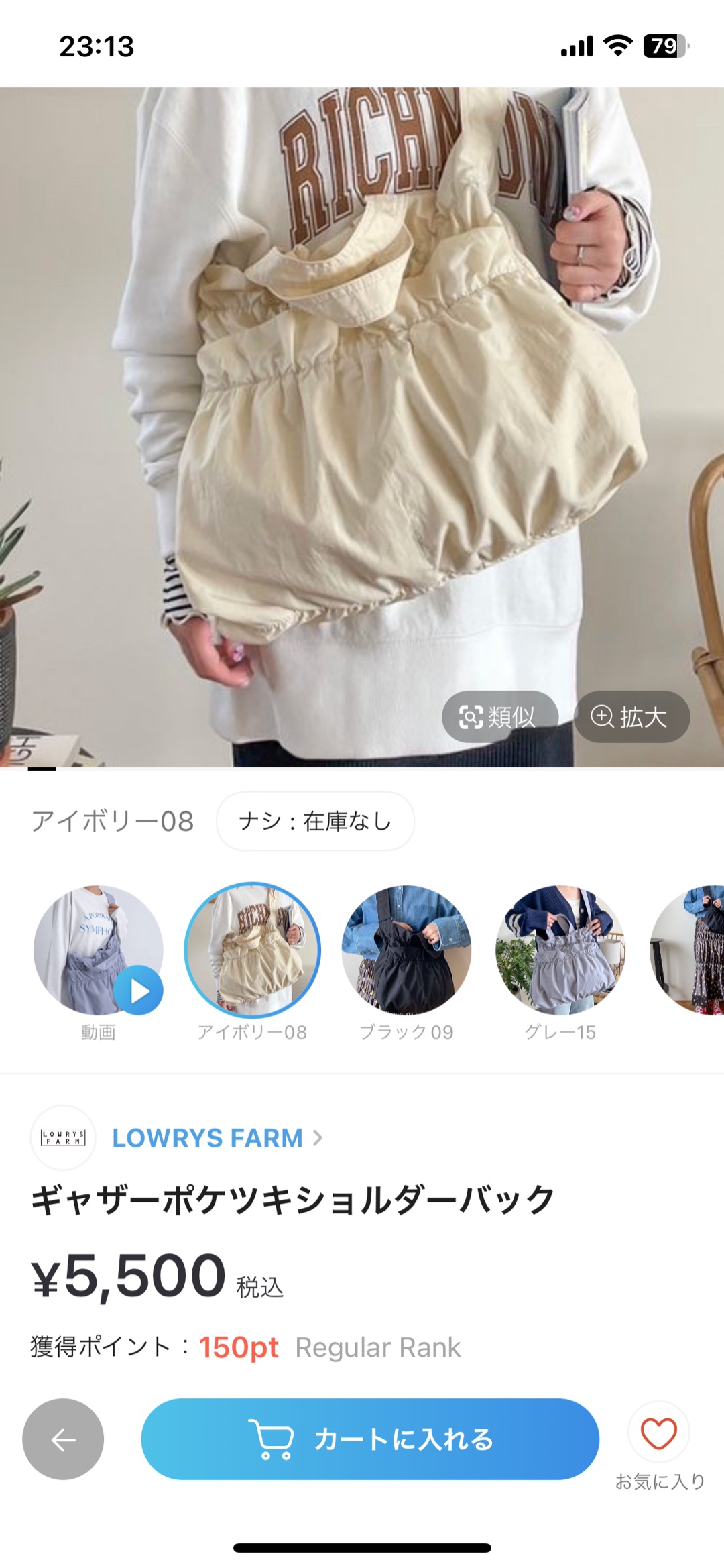
Task: Add to favorites with the heart icon
Action: coord(658,1434)
